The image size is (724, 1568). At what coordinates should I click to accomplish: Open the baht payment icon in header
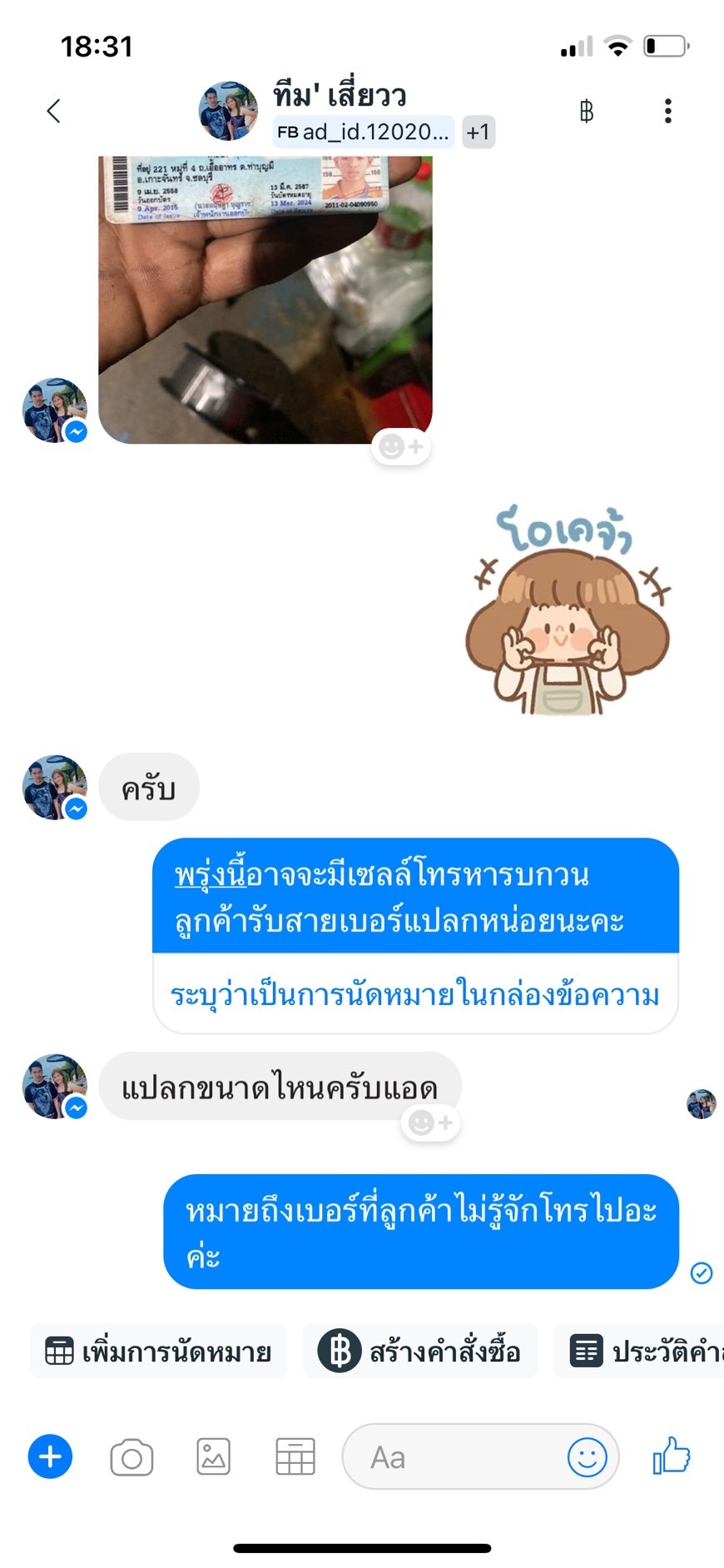pos(586,111)
